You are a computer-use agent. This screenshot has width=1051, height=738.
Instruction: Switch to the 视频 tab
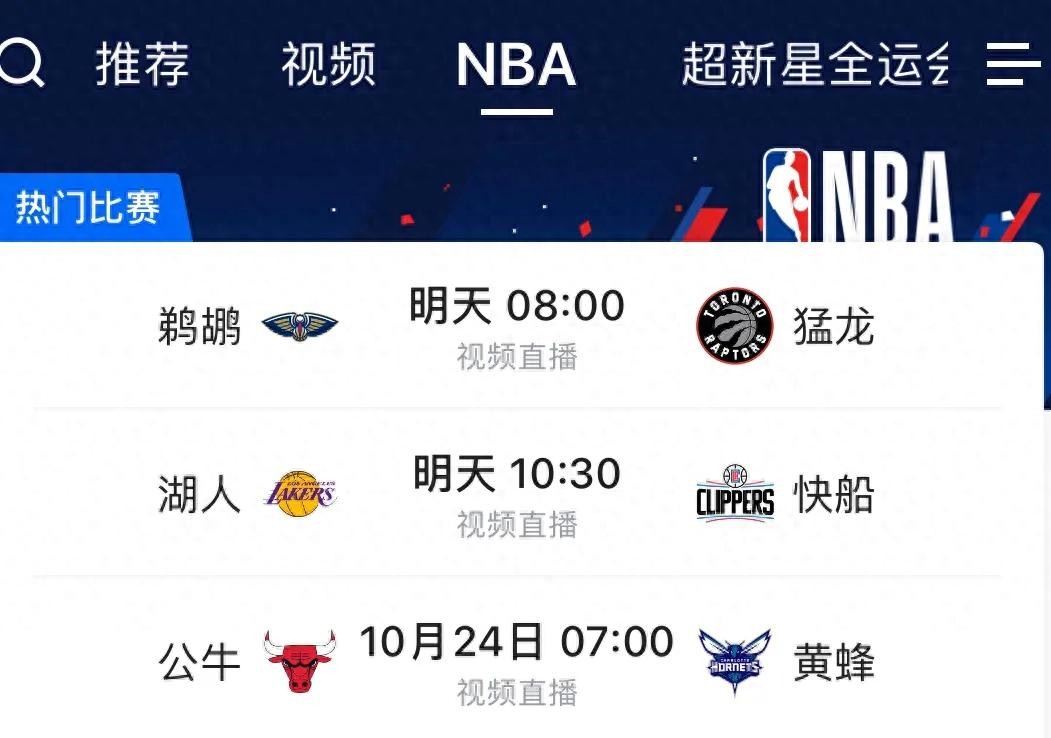328,64
